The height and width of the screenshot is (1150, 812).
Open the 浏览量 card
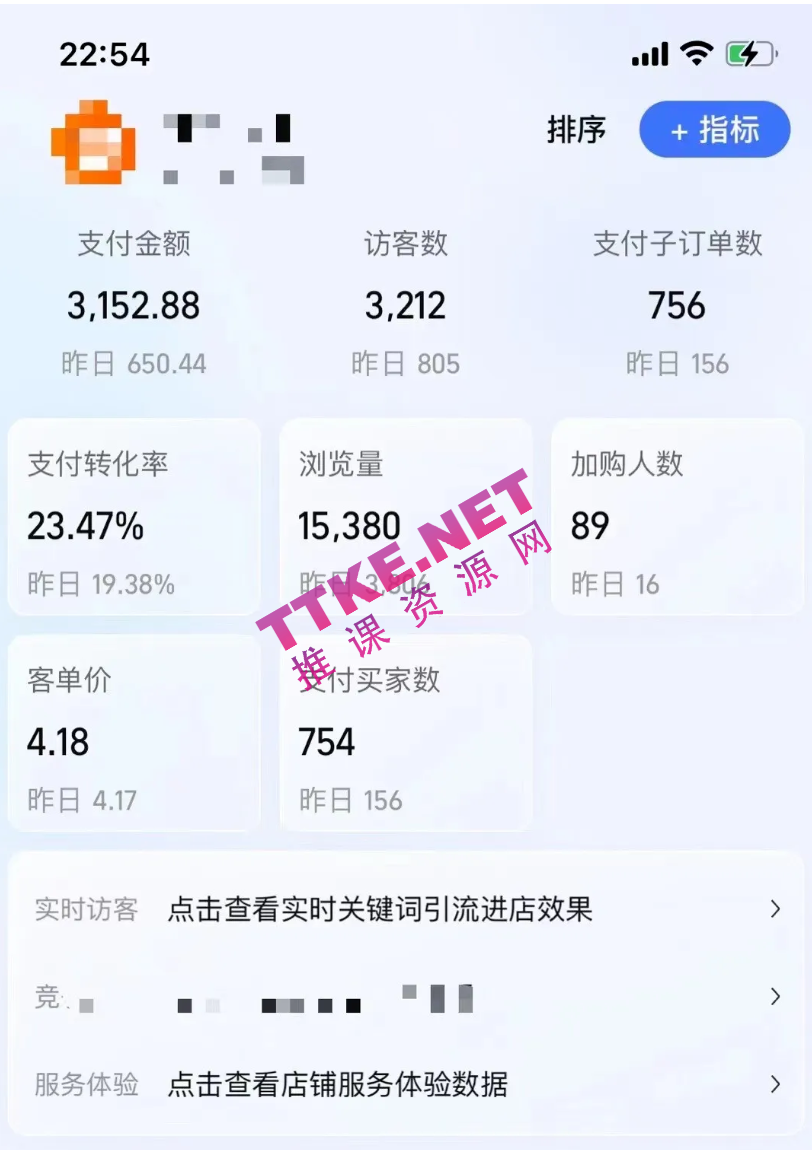[405, 517]
